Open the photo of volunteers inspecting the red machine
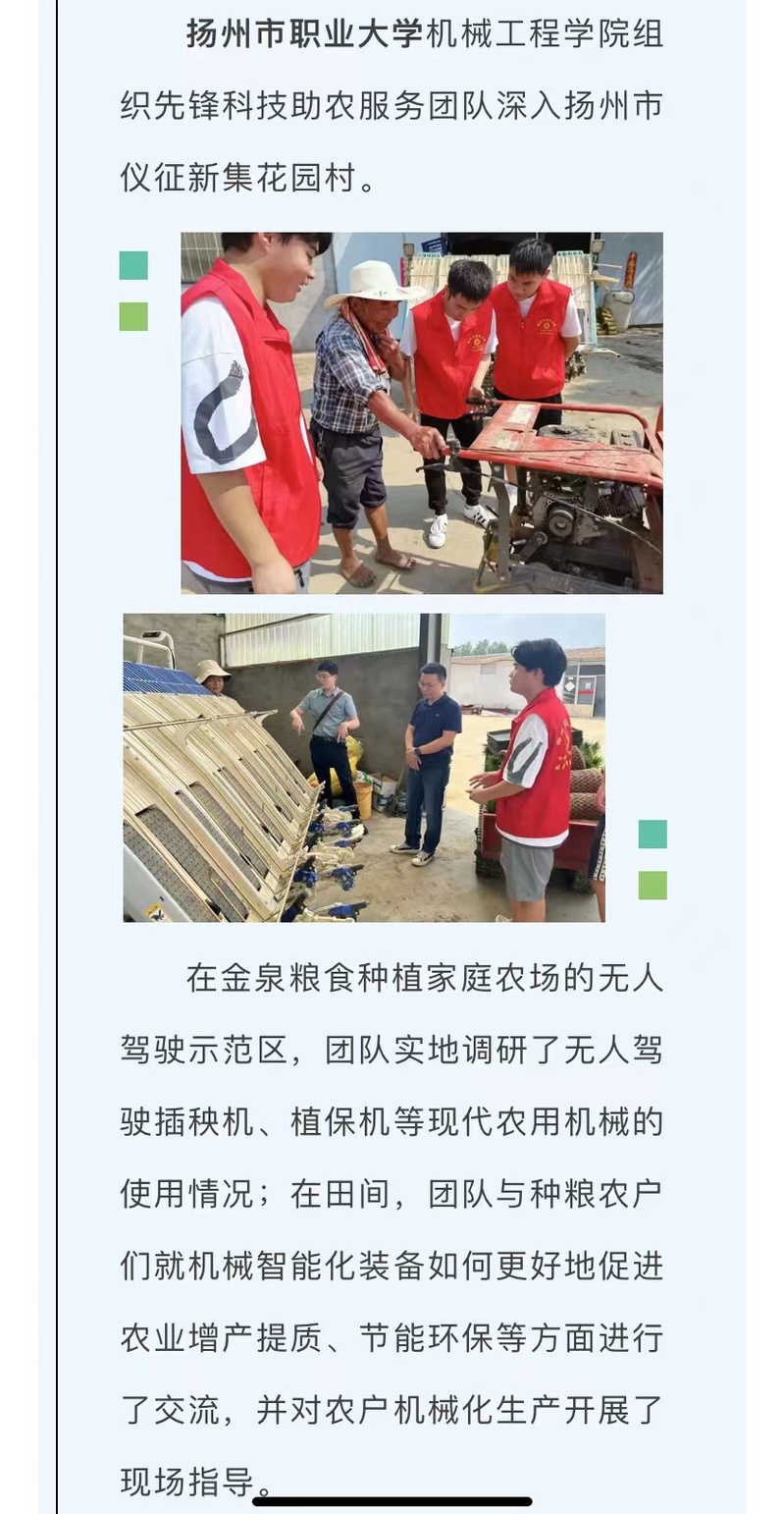The height and width of the screenshot is (1514, 784). [422, 412]
